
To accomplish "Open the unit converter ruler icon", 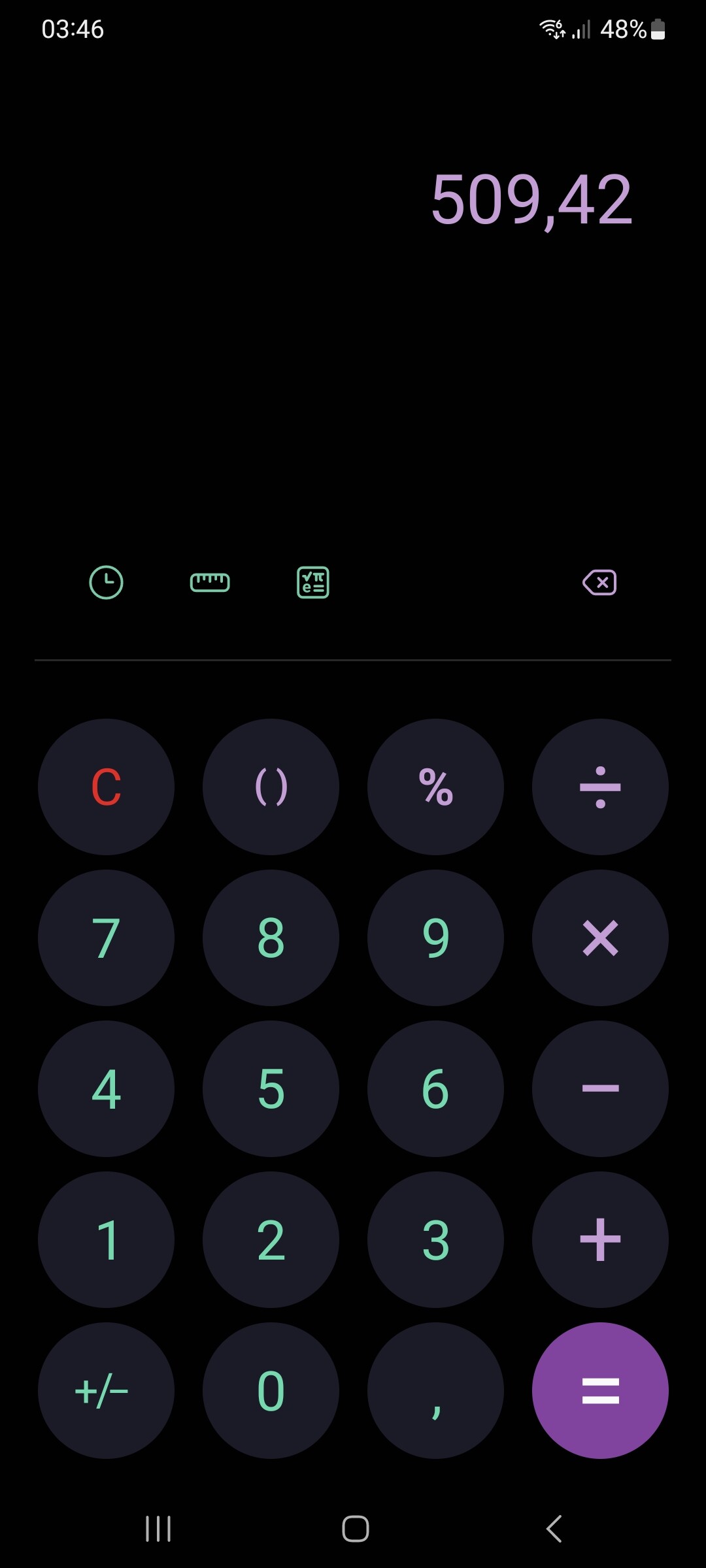I will [210, 582].
